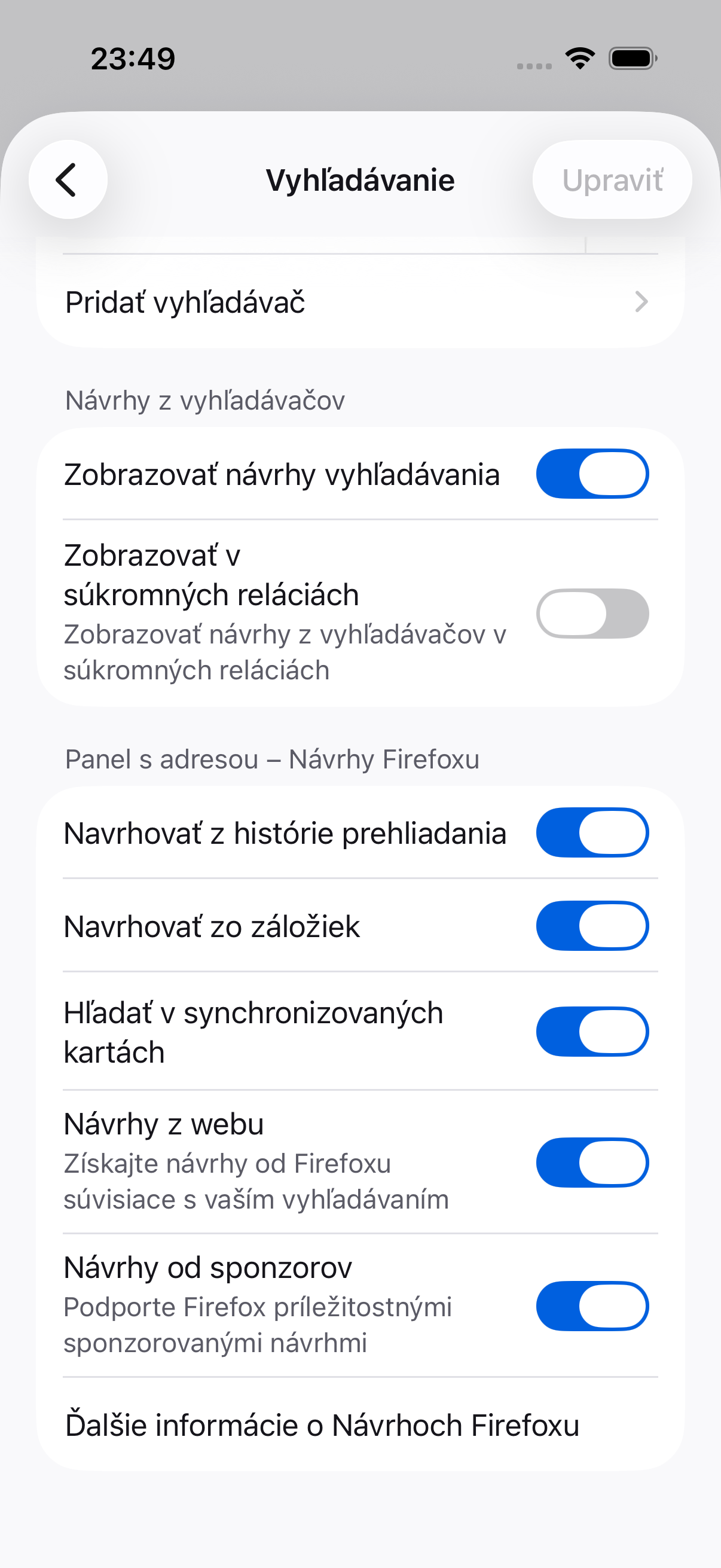Image resolution: width=721 pixels, height=1568 pixels.
Task: Switch off Hľadať v synchronizovaných kartách
Action: tap(592, 1031)
